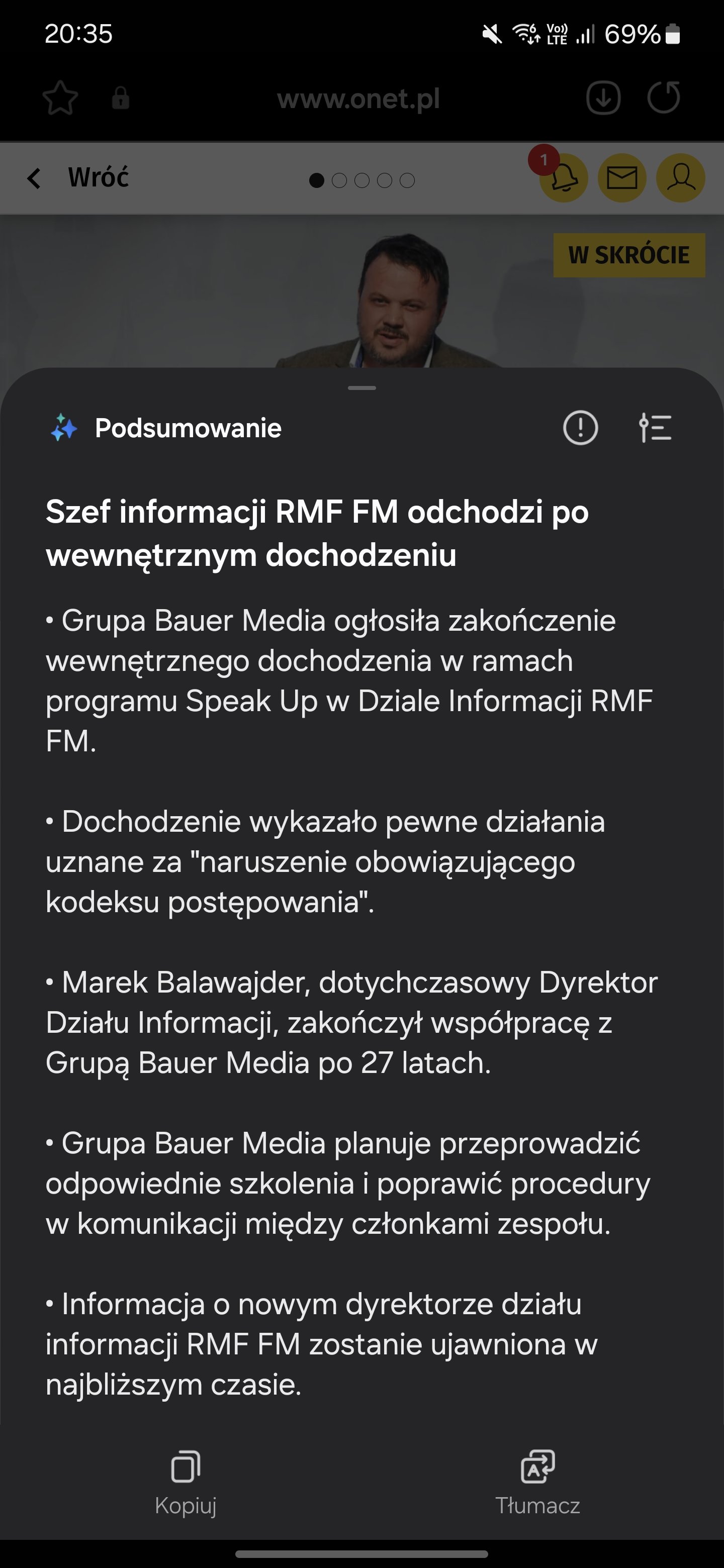
Task: Go back with Wróć
Action: point(79,178)
